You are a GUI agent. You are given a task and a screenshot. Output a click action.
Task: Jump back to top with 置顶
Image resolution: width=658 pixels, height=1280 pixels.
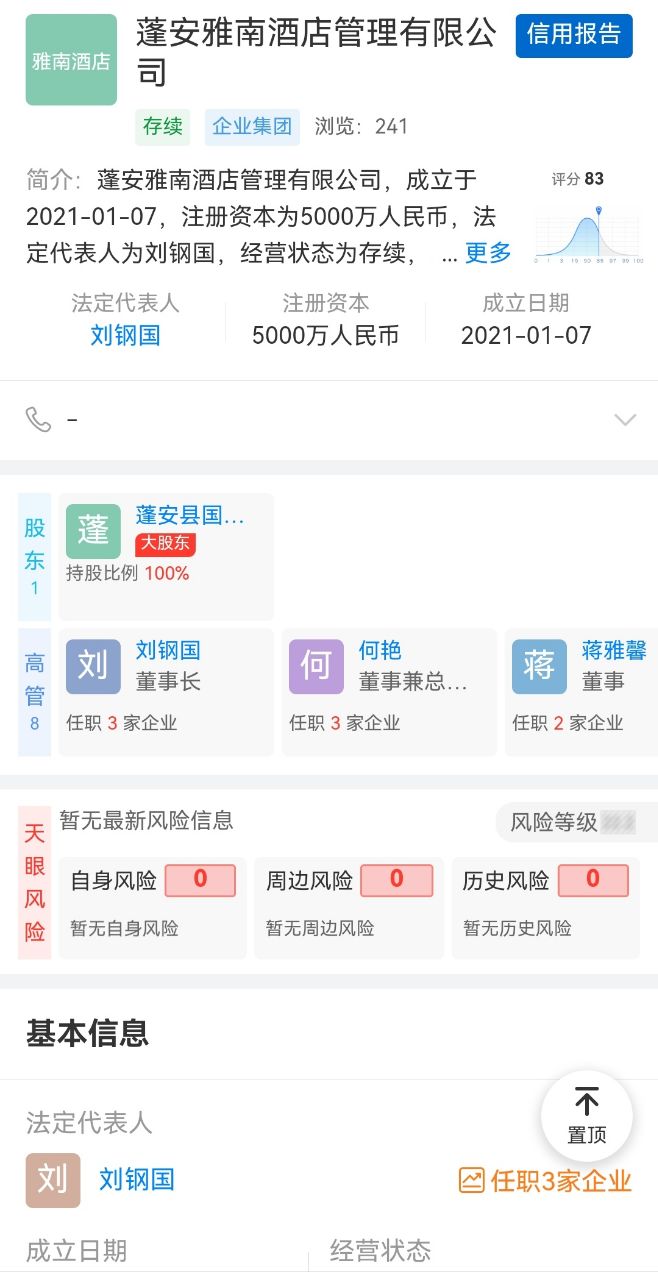(x=587, y=1116)
